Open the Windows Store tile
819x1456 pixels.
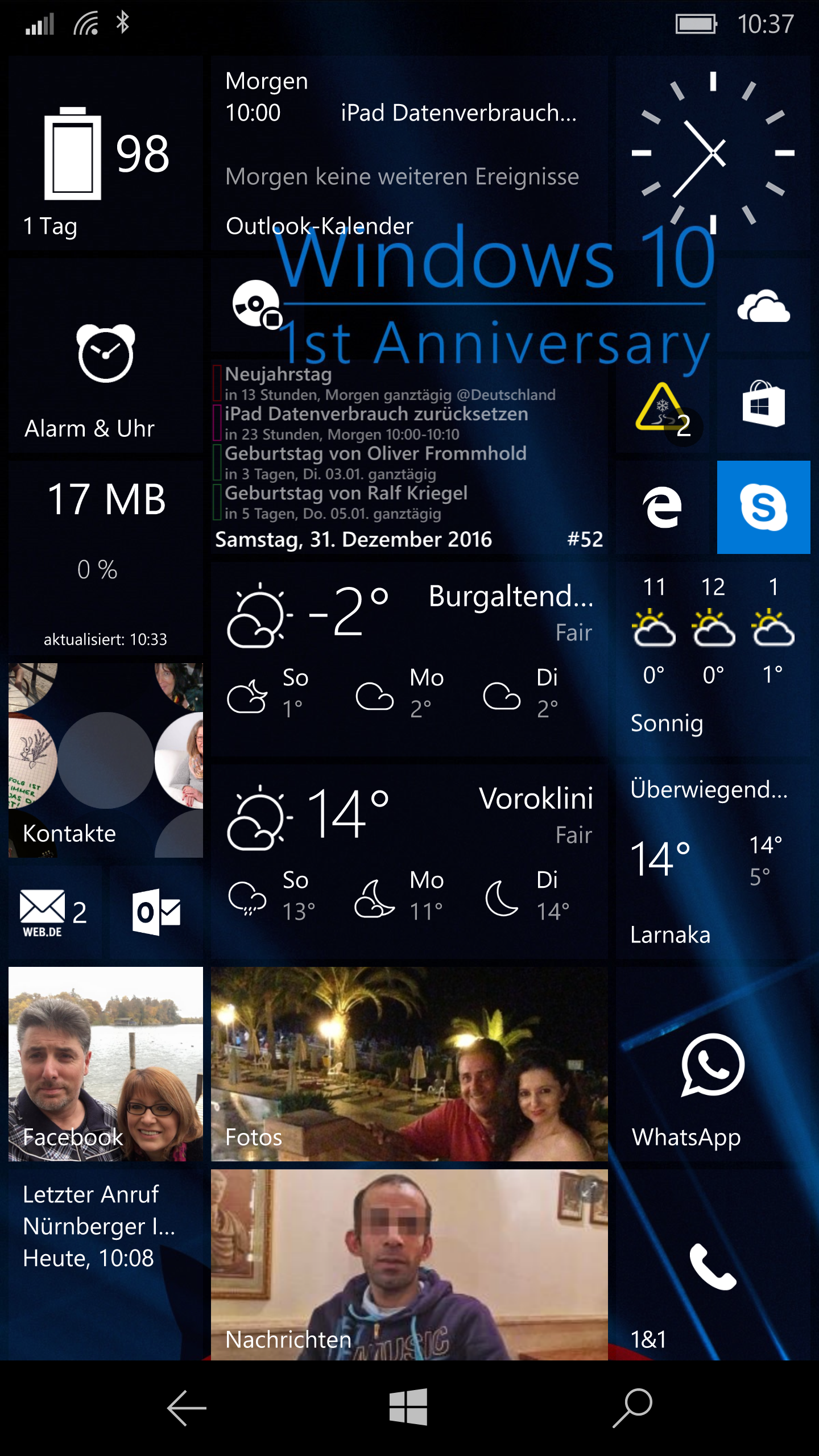click(x=764, y=406)
